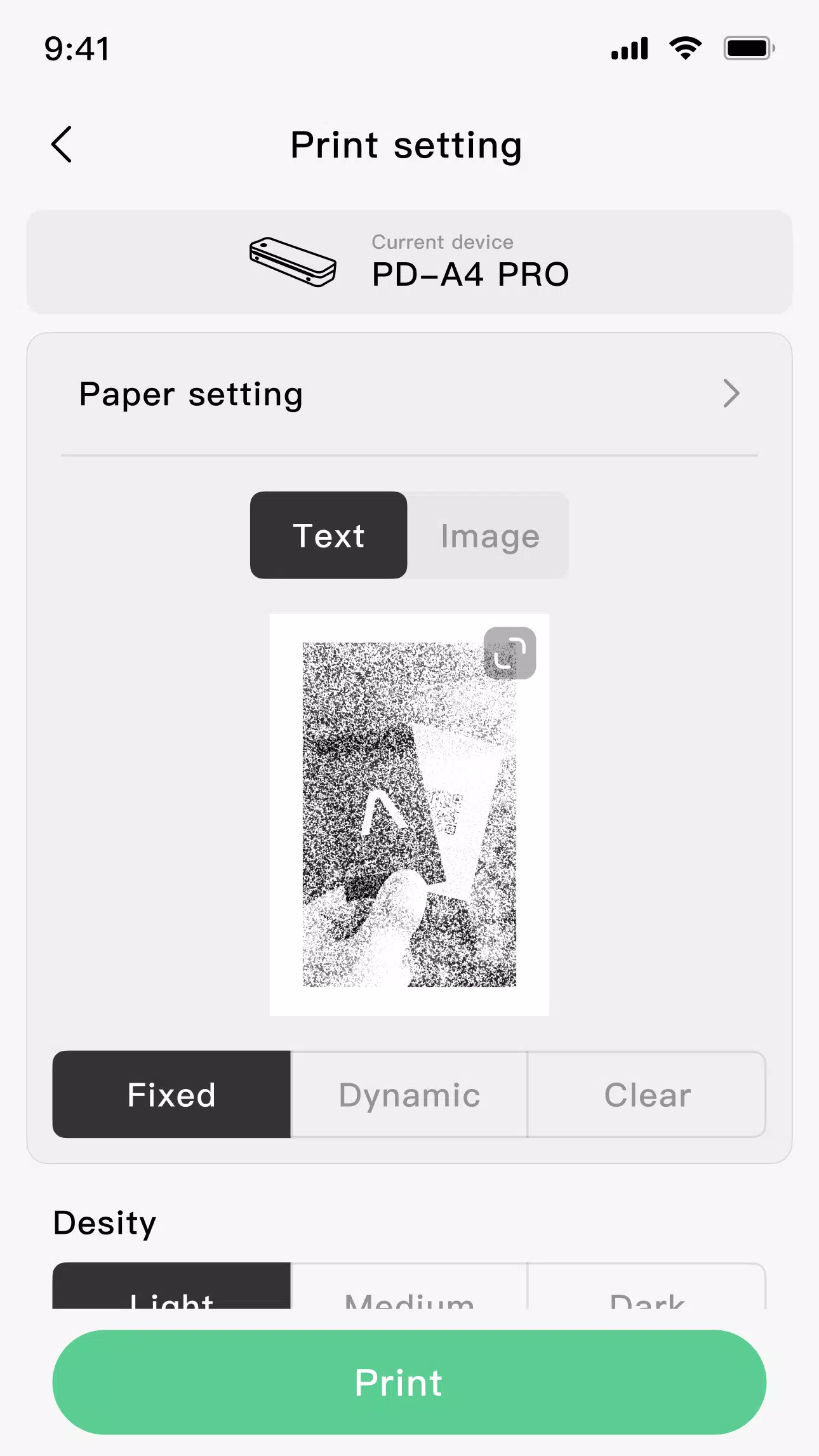
Task: Tap the 9:41 clock in status bar
Action: 77,48
